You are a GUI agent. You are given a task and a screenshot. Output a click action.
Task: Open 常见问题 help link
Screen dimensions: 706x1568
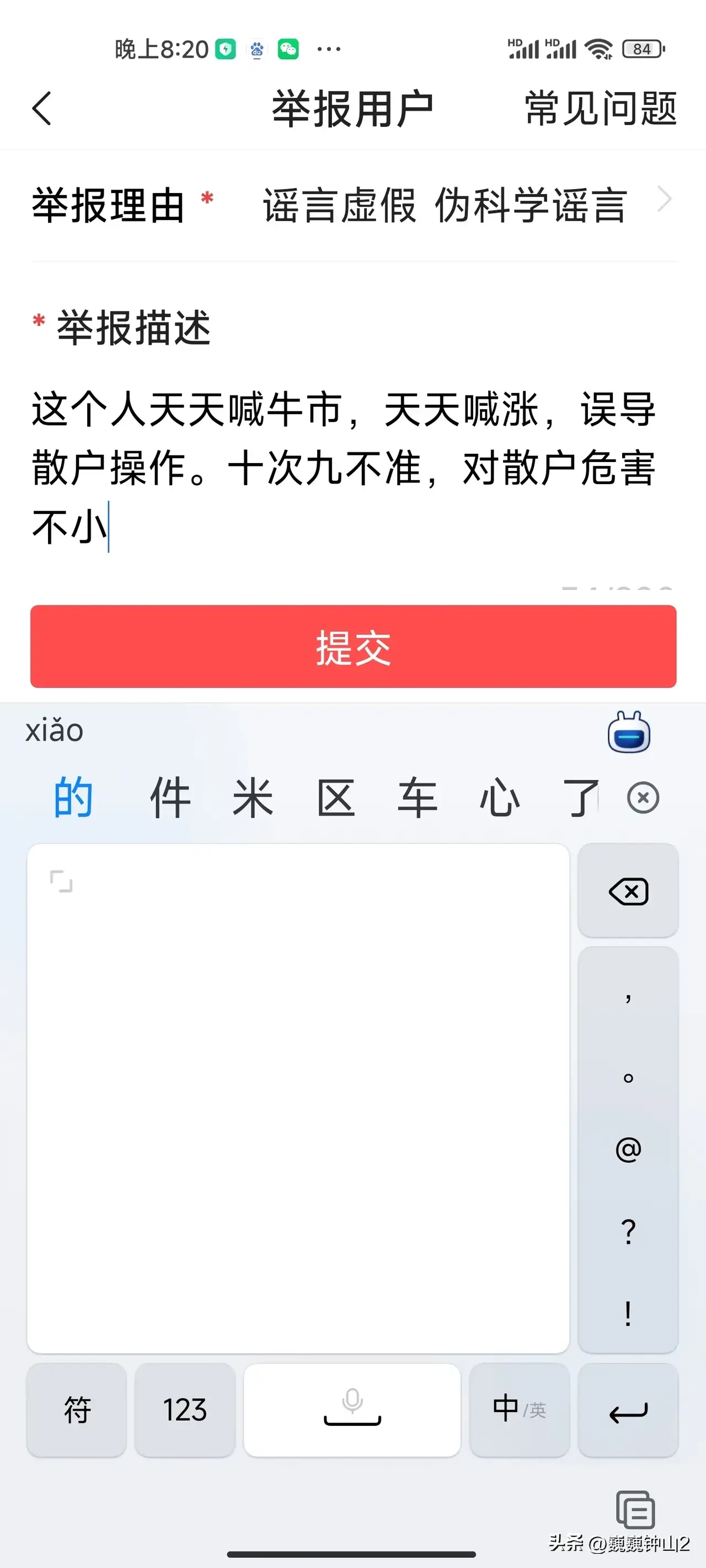point(600,109)
